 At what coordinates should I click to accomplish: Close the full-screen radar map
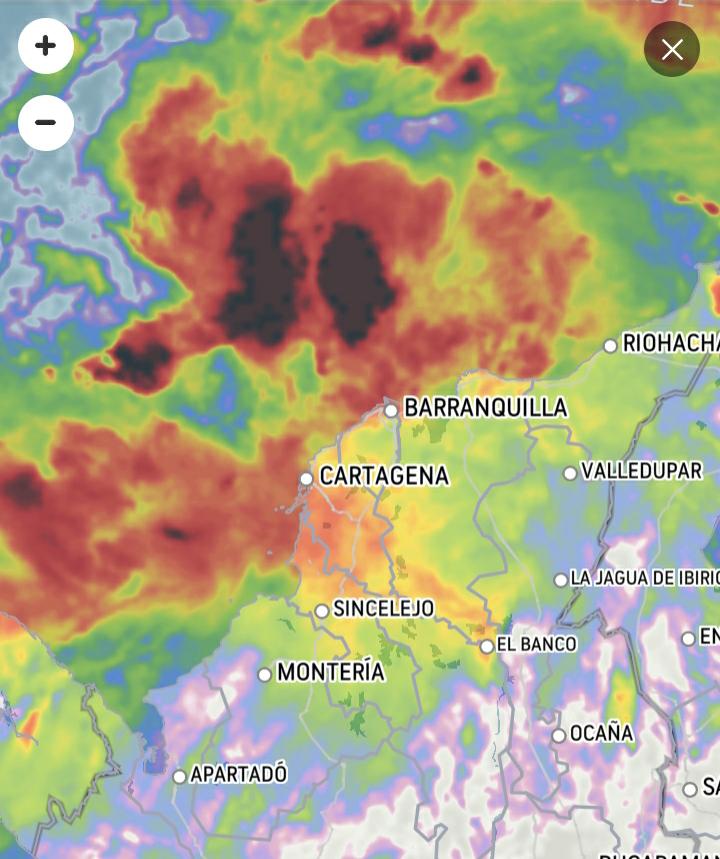tap(672, 49)
